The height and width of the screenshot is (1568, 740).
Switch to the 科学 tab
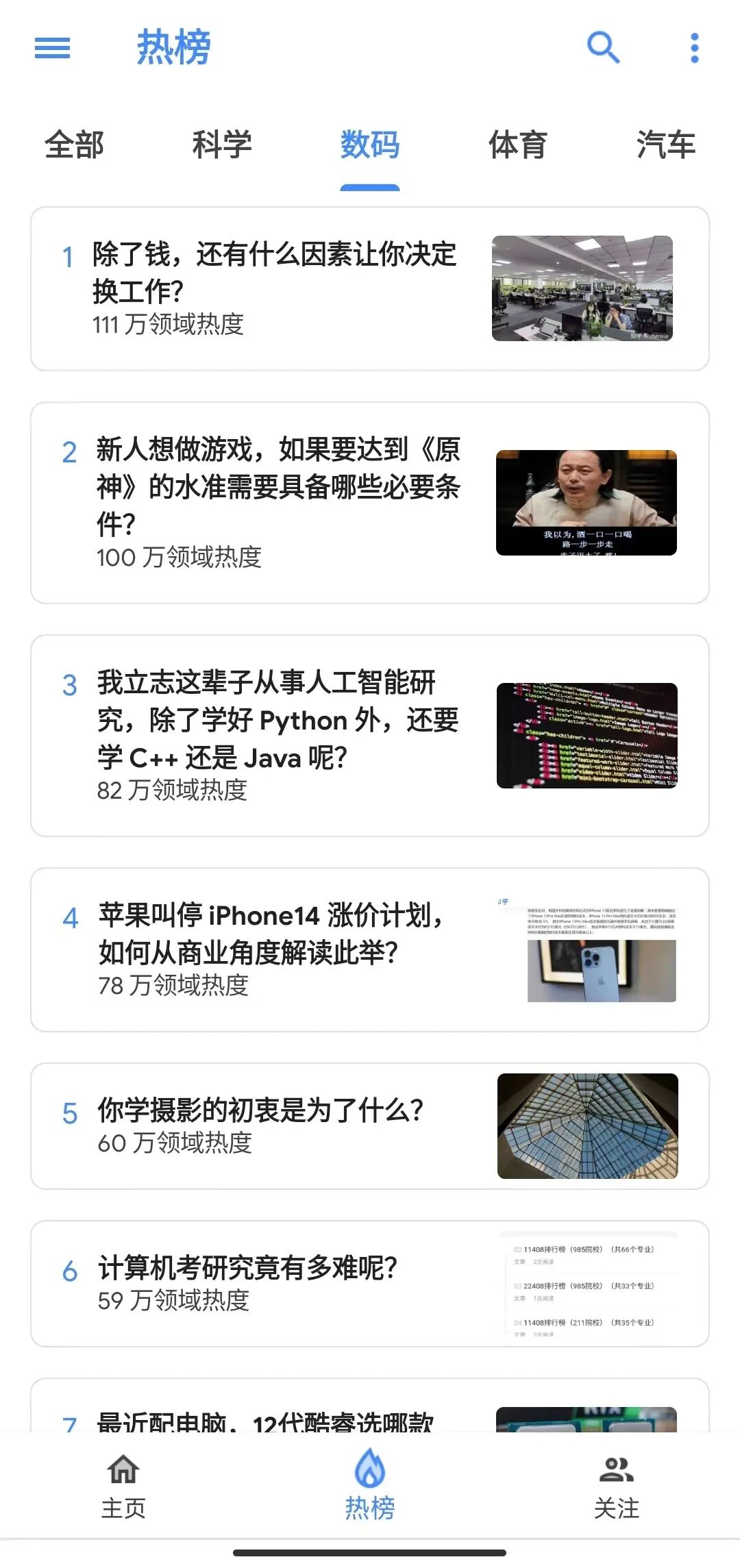click(x=222, y=145)
